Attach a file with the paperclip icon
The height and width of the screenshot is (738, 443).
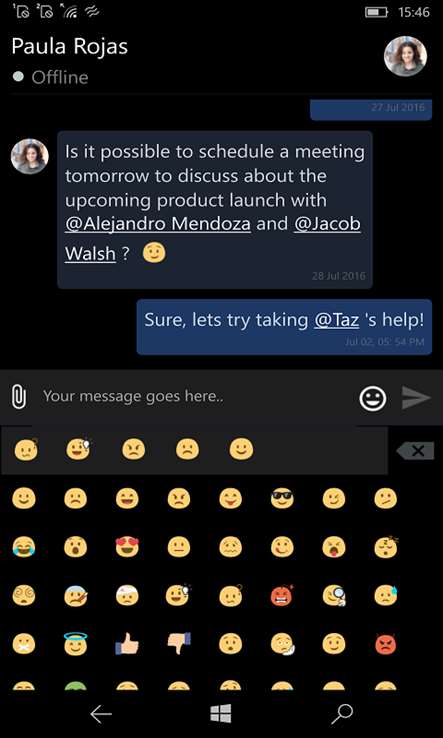(18, 397)
